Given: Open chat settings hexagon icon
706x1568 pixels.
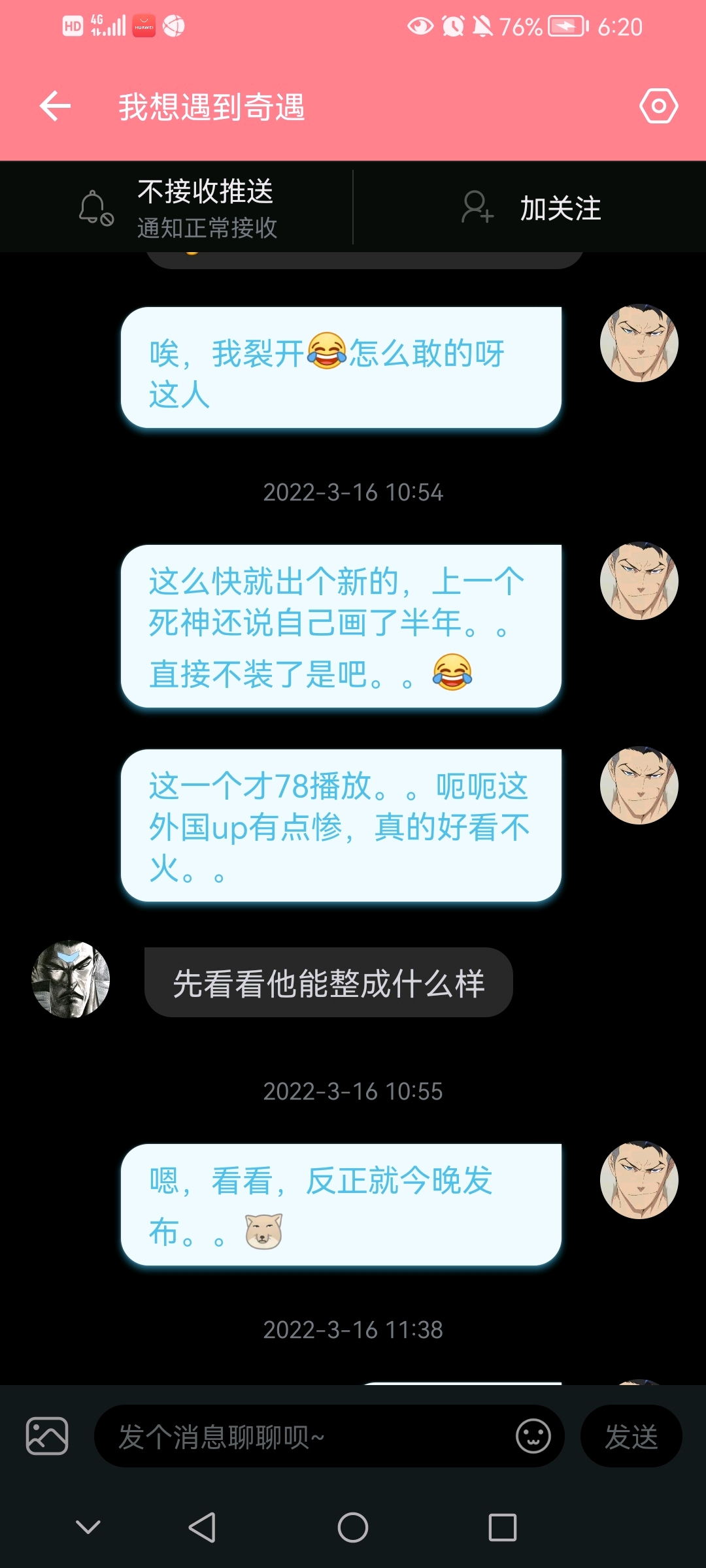Looking at the screenshot, I should [x=658, y=106].
